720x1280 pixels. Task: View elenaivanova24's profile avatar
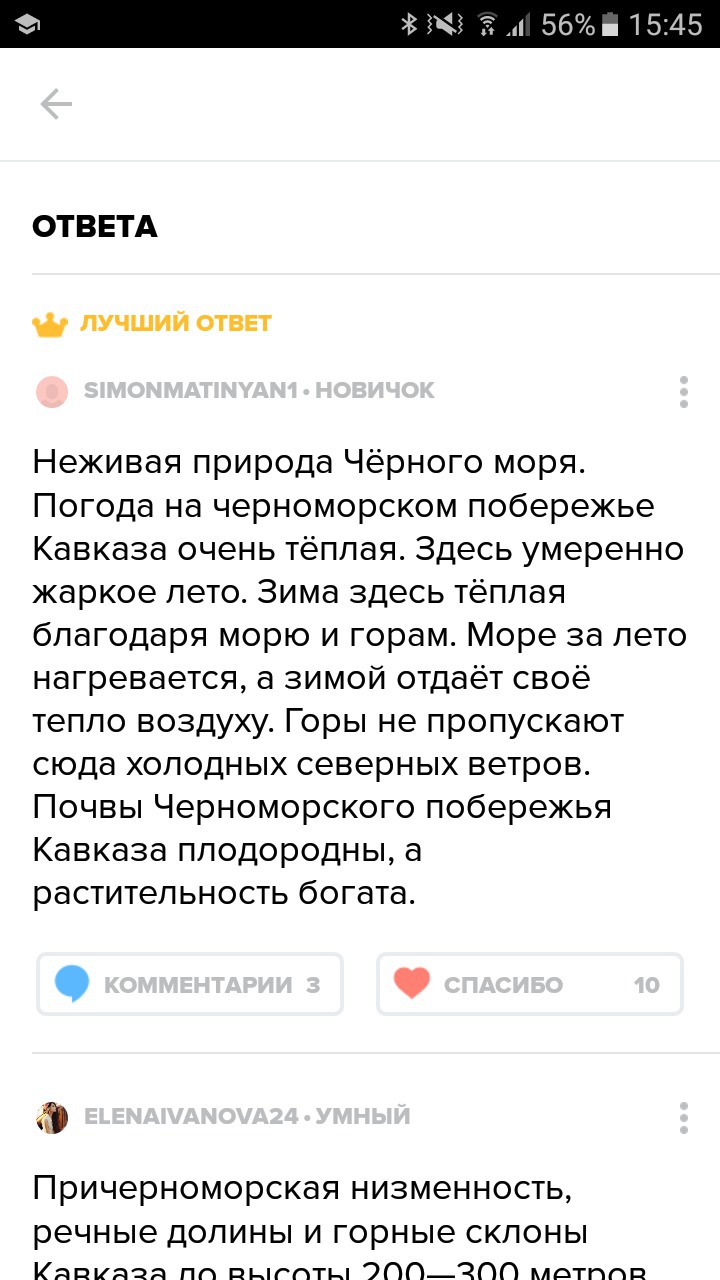pyautogui.click(x=52, y=1117)
